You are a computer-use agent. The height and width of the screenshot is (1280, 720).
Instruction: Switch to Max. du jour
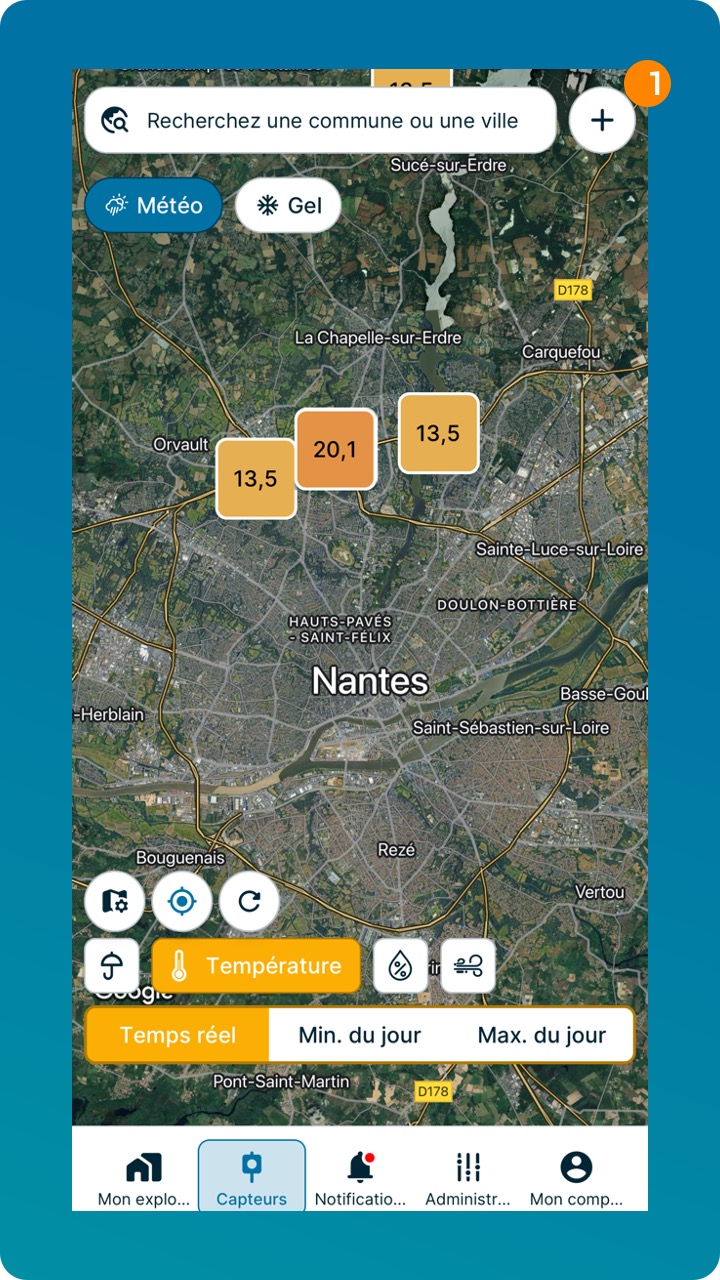point(542,1035)
